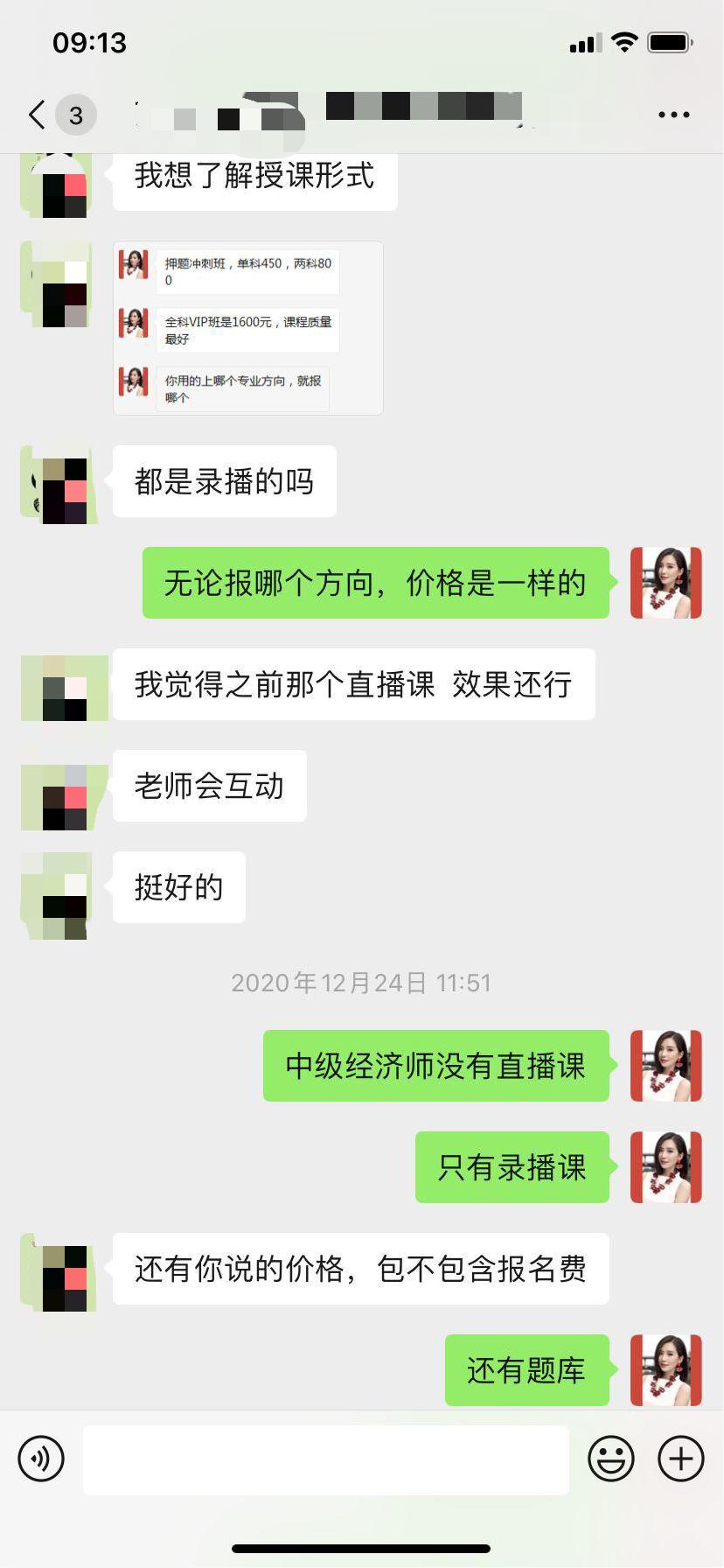Switch to voice message input
724x1568 pixels.
tap(41, 1459)
